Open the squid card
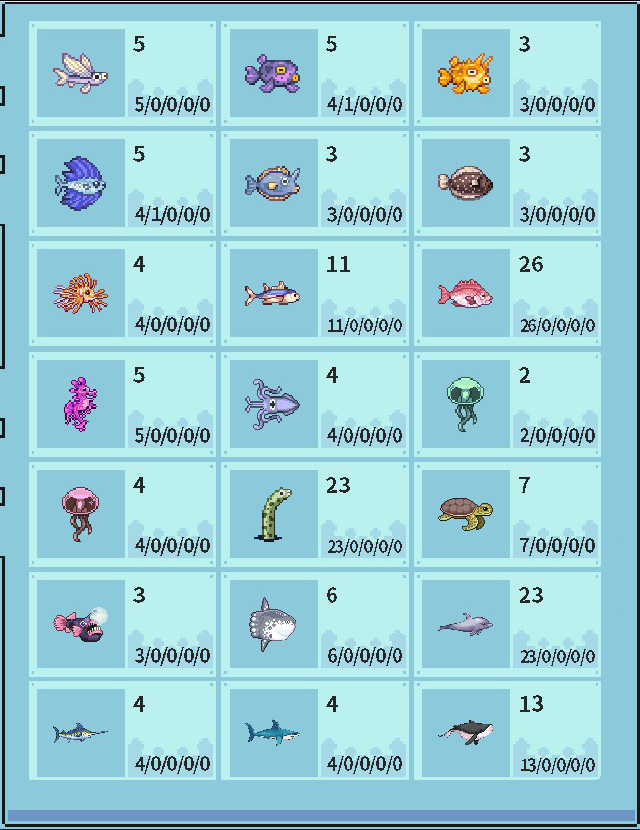The image size is (640, 830). [x=314, y=403]
